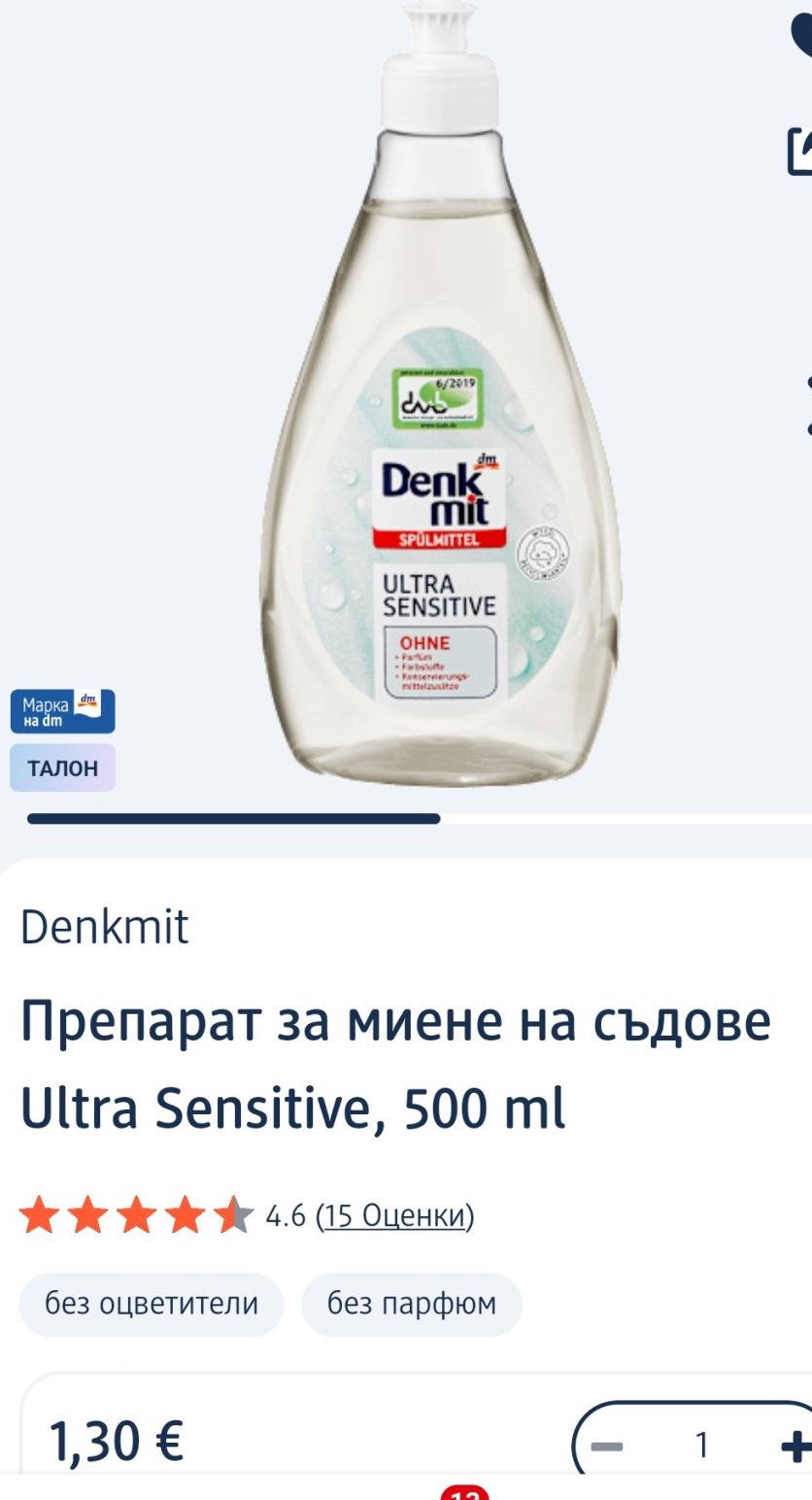This screenshot has width=812, height=1500.
Task: Open the 15 Оценки reviews link
Action: [x=394, y=1215]
